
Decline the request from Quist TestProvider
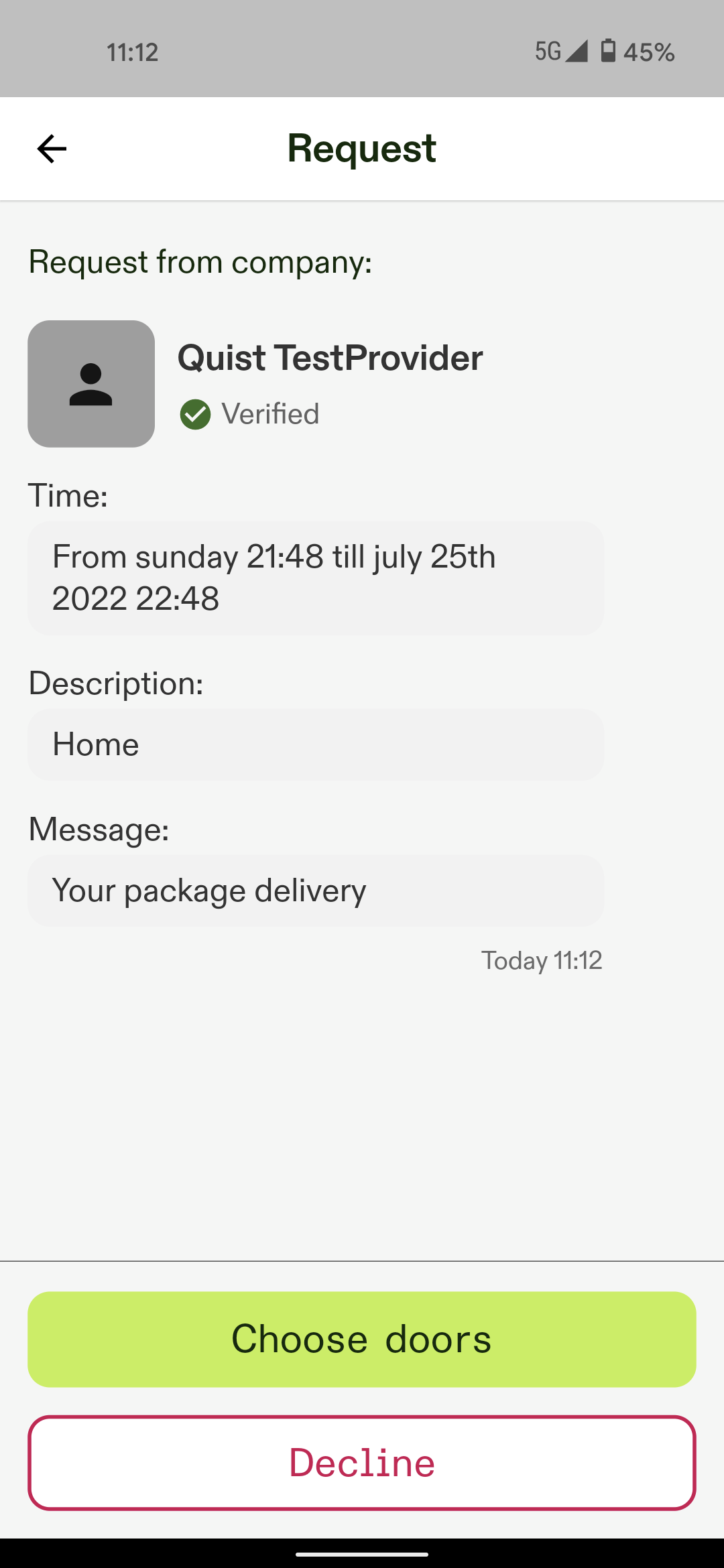click(x=362, y=1463)
